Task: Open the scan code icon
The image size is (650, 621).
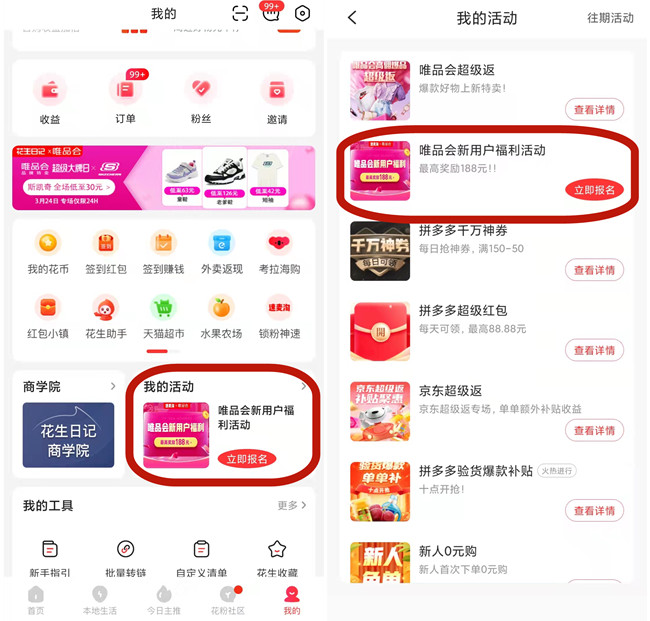Action: coord(240,13)
